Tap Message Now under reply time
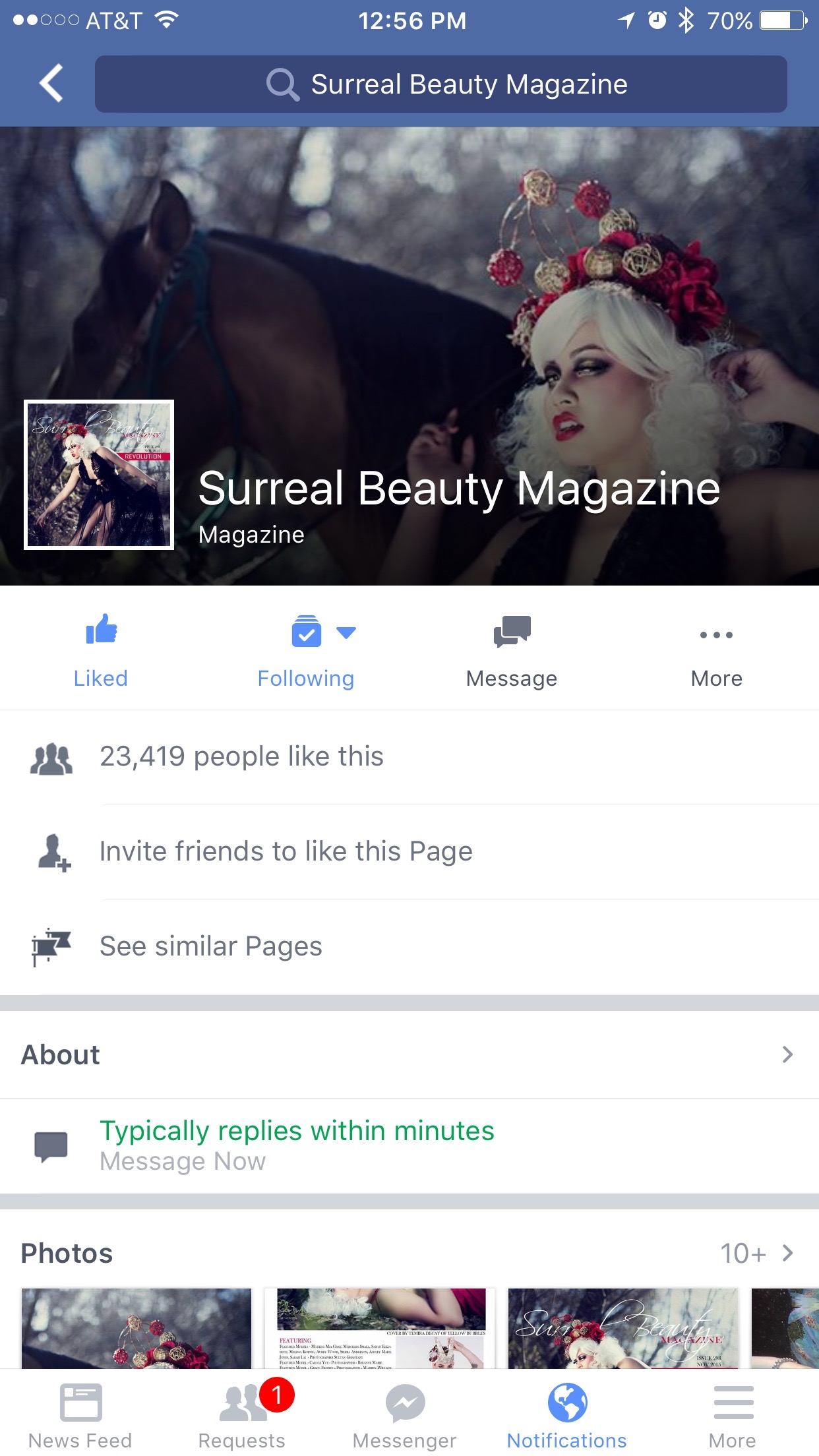Image resolution: width=819 pixels, height=1456 pixels. 183,1161
